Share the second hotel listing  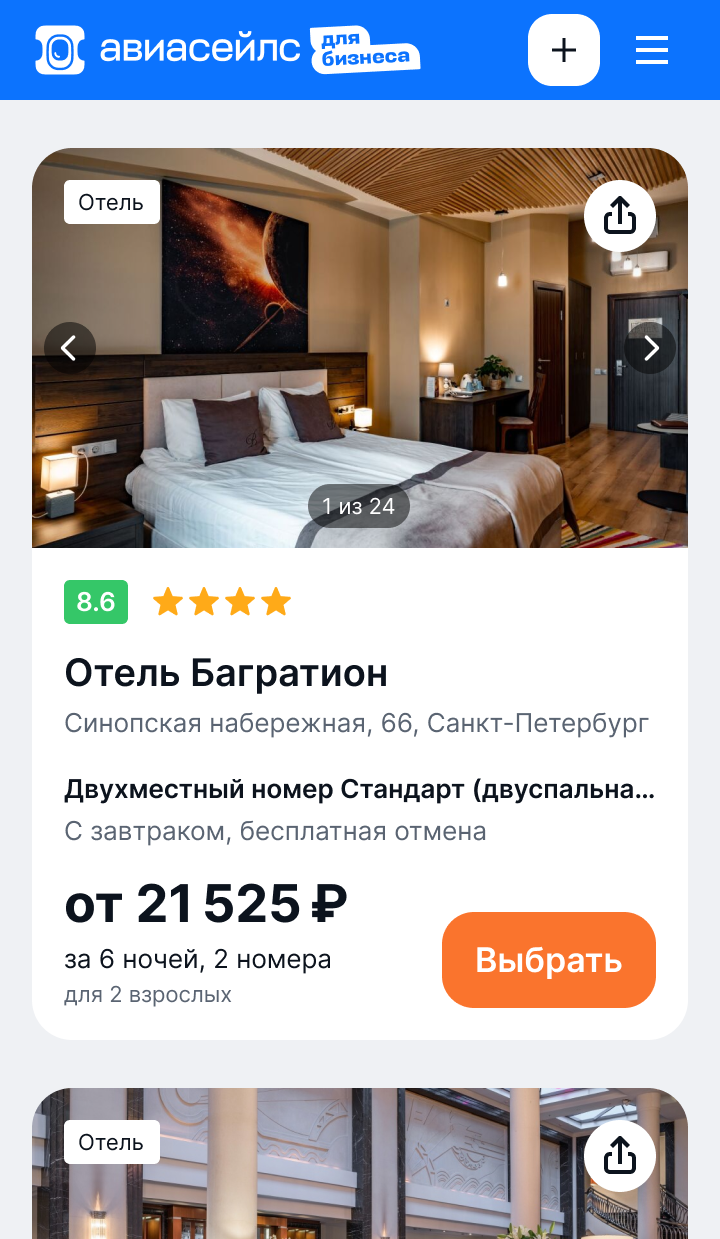coord(619,1155)
